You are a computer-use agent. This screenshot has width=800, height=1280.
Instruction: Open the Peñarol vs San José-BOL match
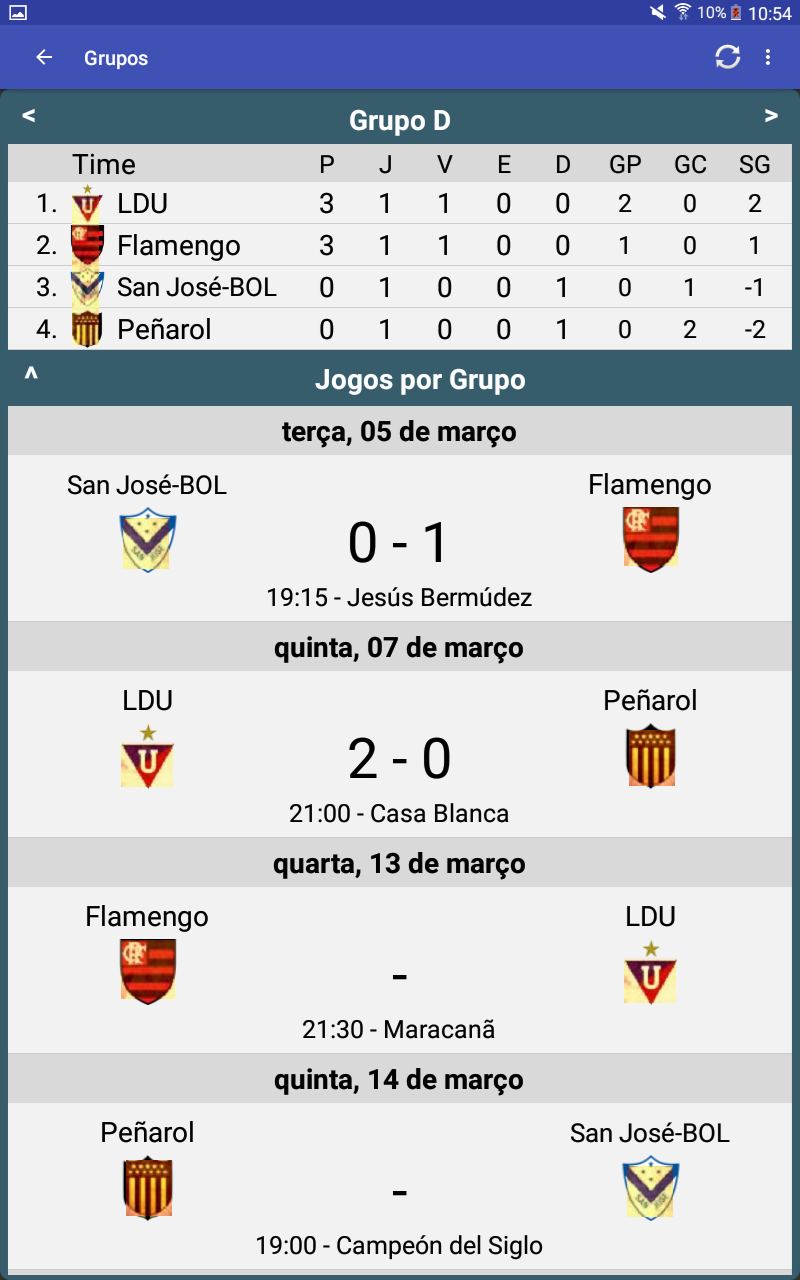click(x=400, y=1188)
